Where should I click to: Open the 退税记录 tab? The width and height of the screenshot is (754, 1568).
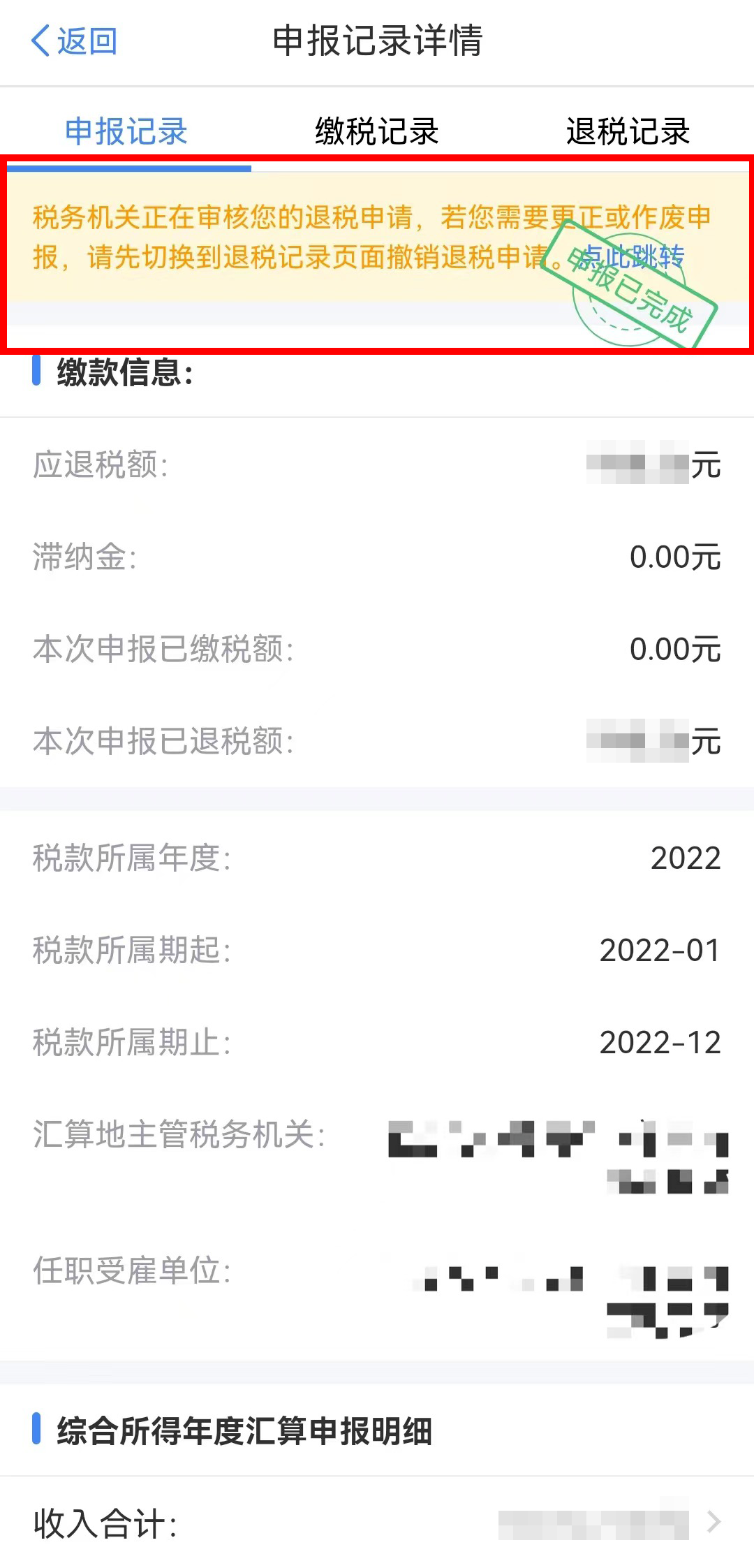(x=628, y=131)
